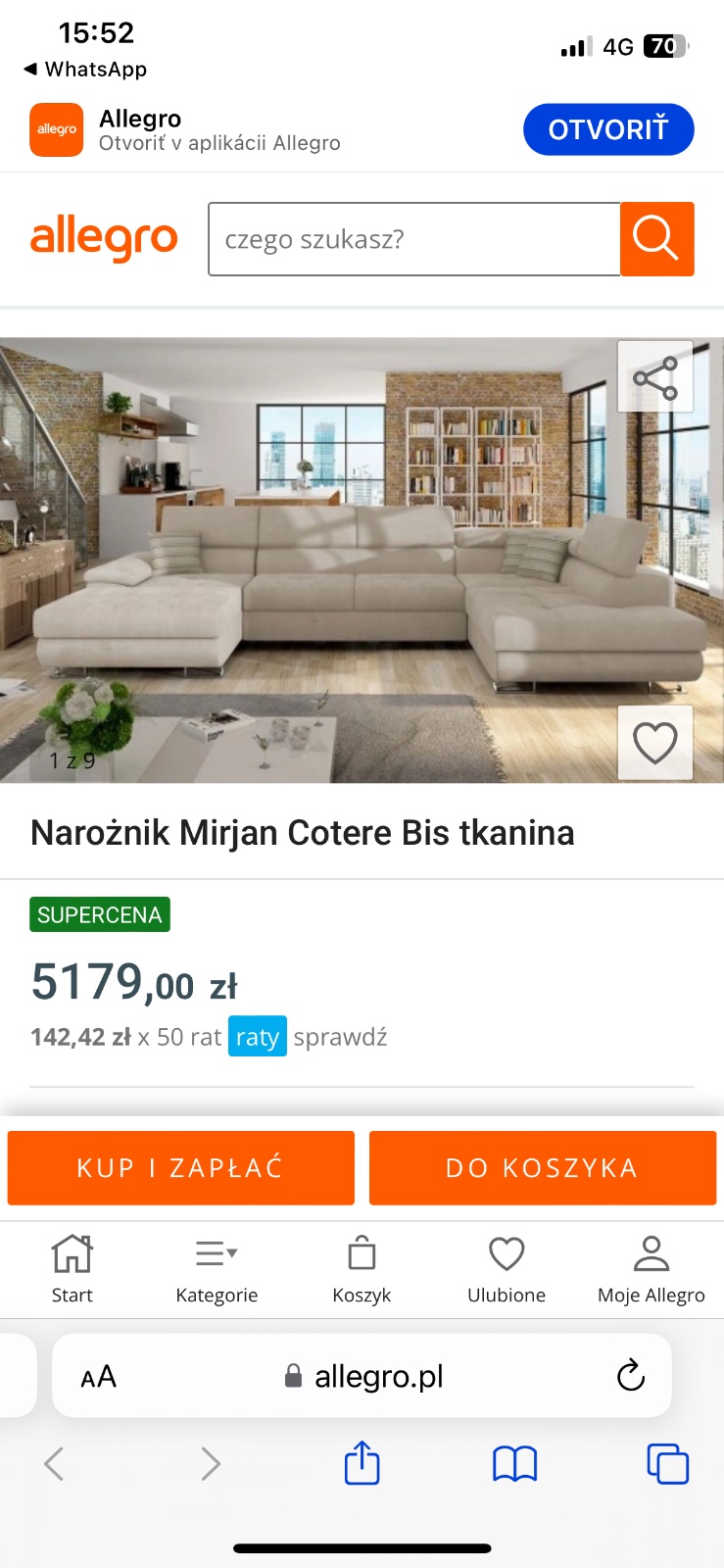
Task: Add the item with DO KOSZYKA
Action: (x=542, y=1167)
